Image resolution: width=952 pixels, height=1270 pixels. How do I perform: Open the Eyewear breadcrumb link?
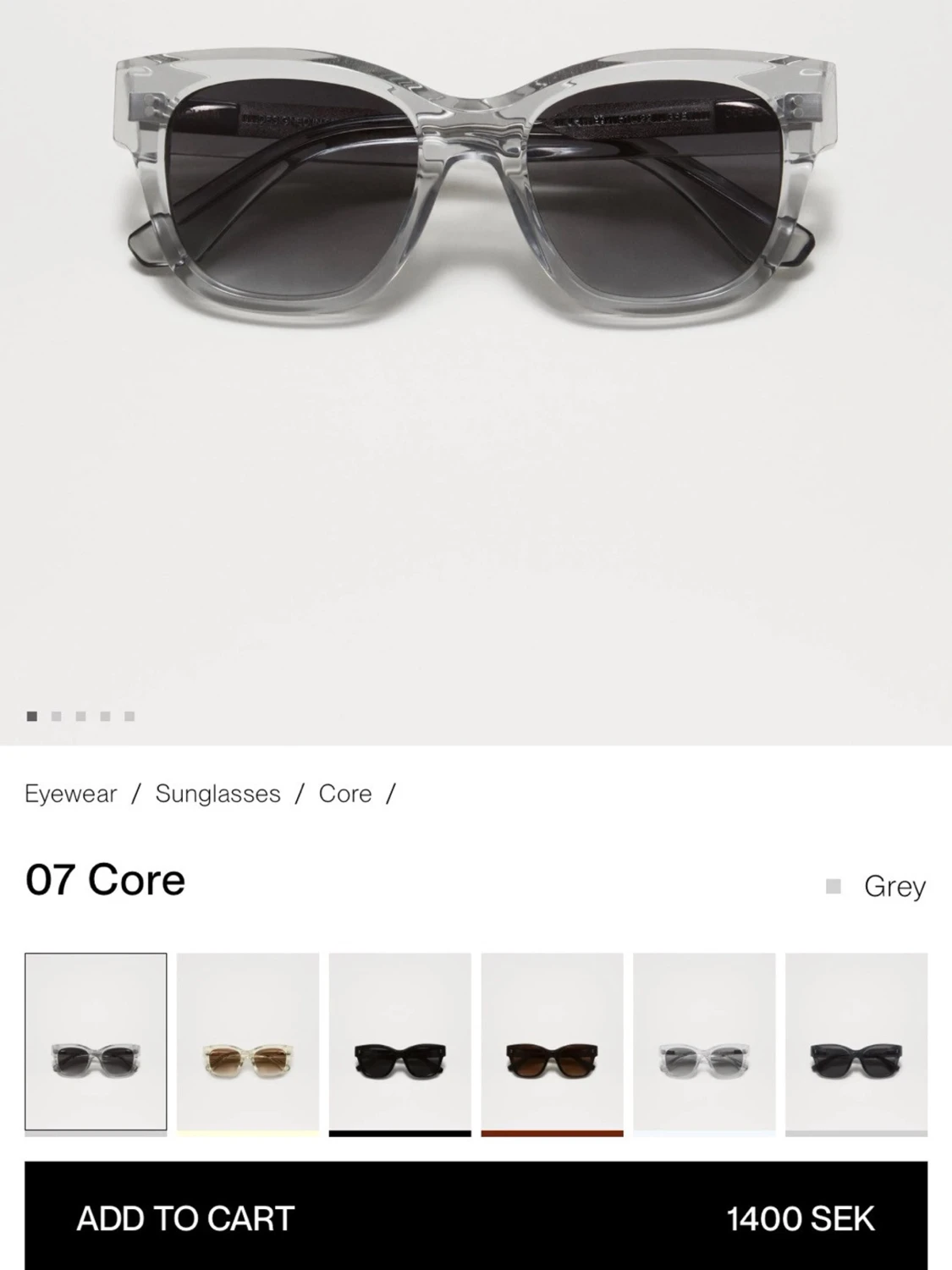[71, 794]
